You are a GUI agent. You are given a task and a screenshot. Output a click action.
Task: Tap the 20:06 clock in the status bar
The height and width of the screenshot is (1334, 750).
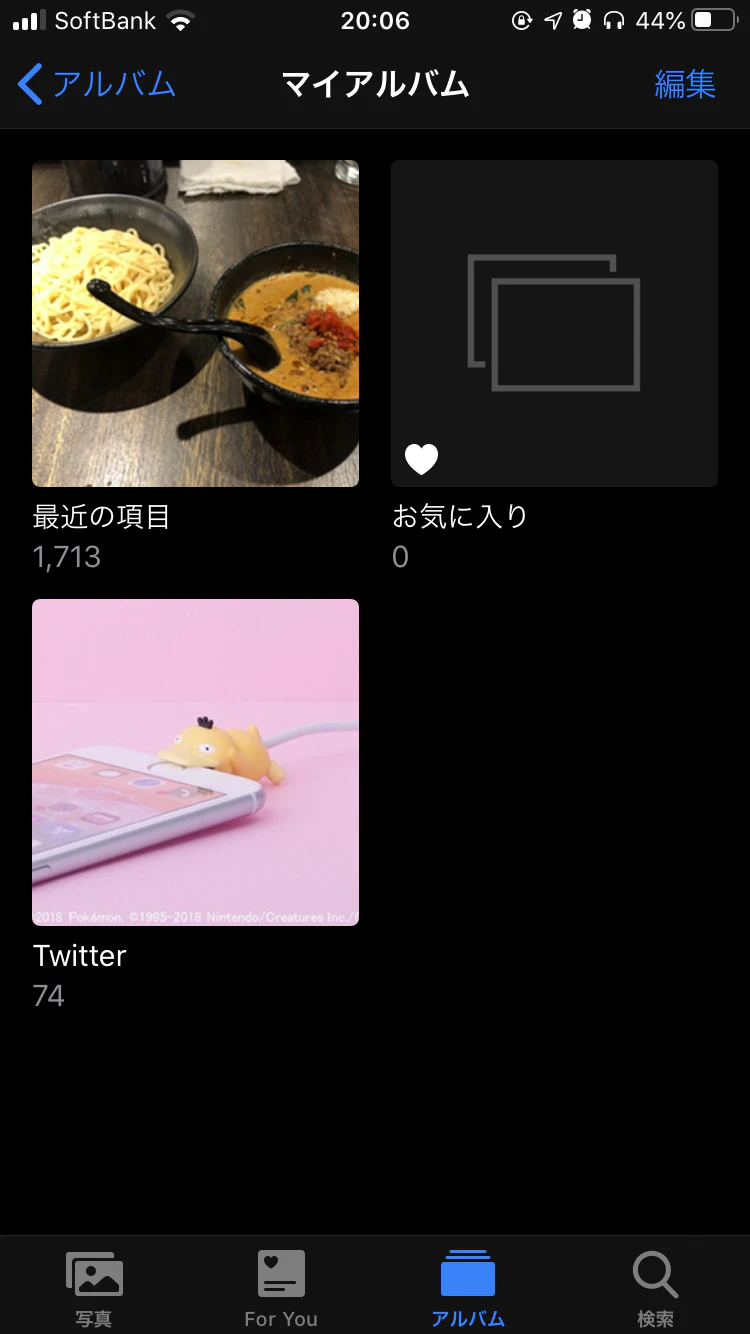click(376, 20)
